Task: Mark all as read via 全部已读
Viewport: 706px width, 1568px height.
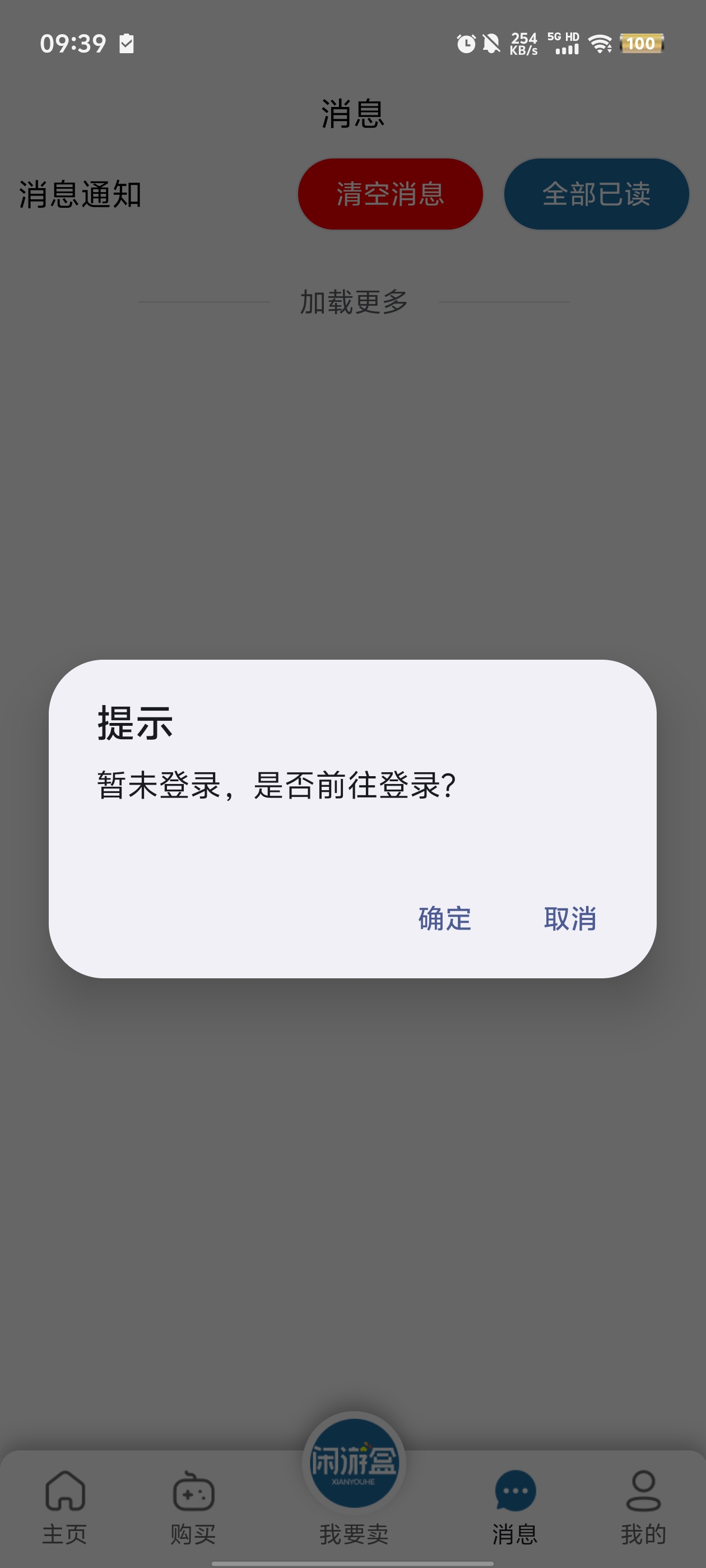Action: pos(596,194)
